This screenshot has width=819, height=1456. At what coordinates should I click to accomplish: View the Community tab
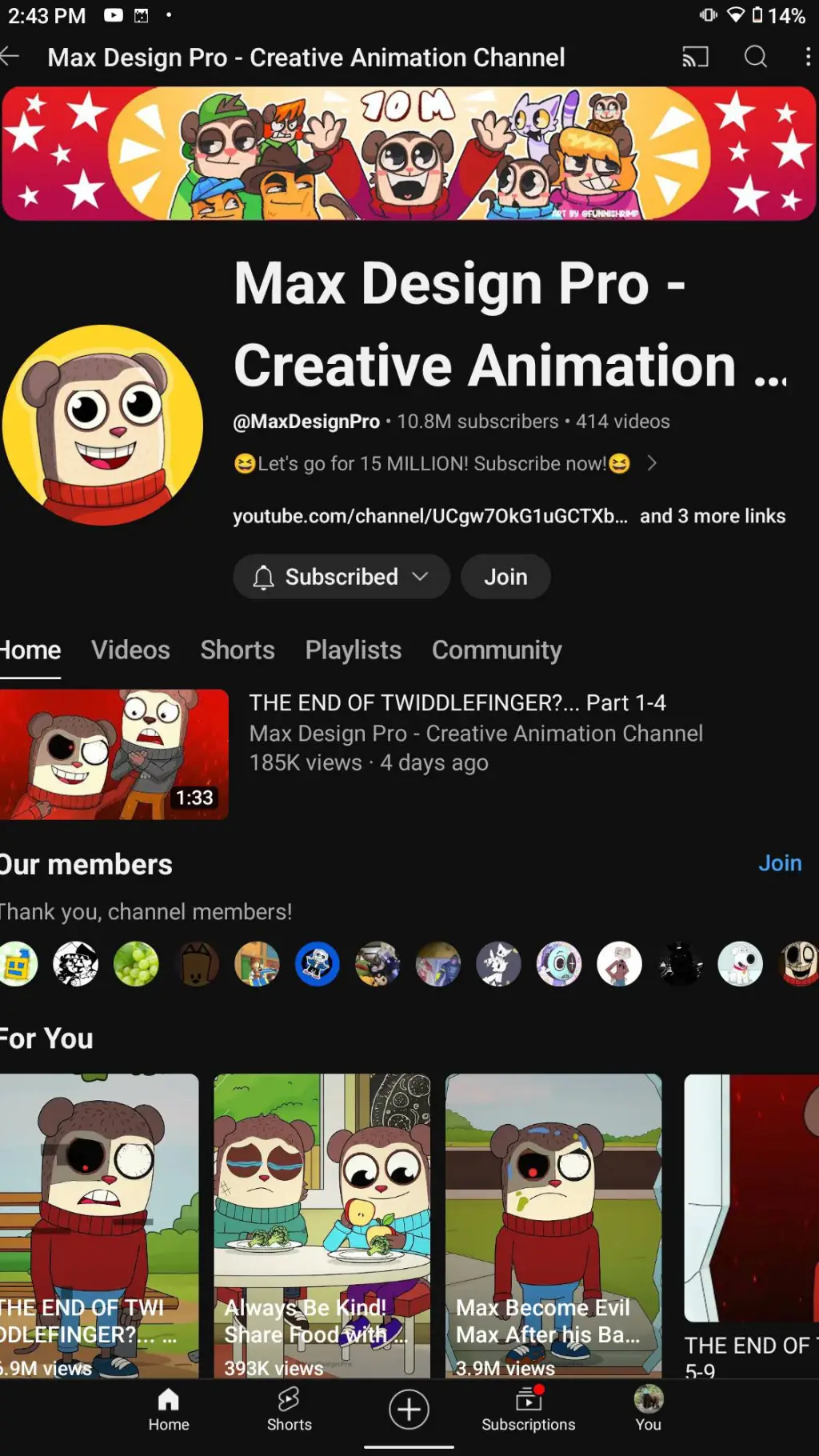pos(497,650)
